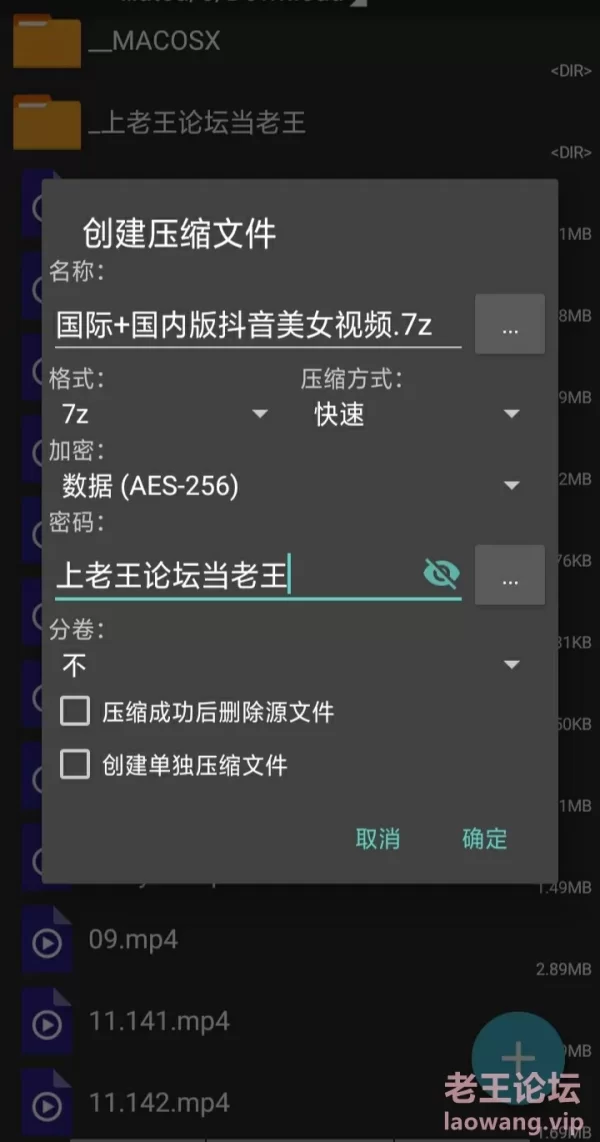Open the 11.141.mp4 video file
This screenshot has width=600, height=1142.
pyautogui.click(x=159, y=1021)
